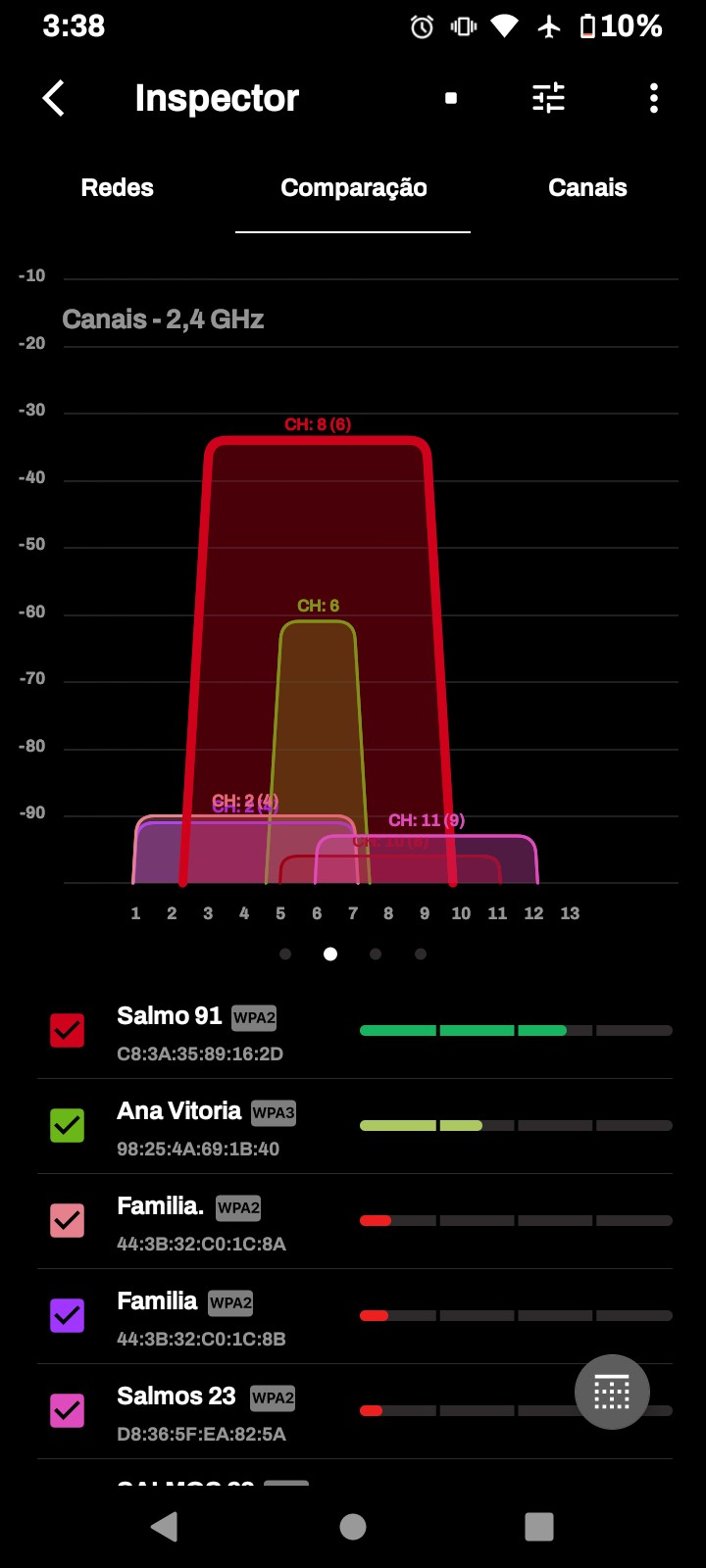Open the filter settings icon
The width and height of the screenshot is (706, 1568).
(548, 98)
